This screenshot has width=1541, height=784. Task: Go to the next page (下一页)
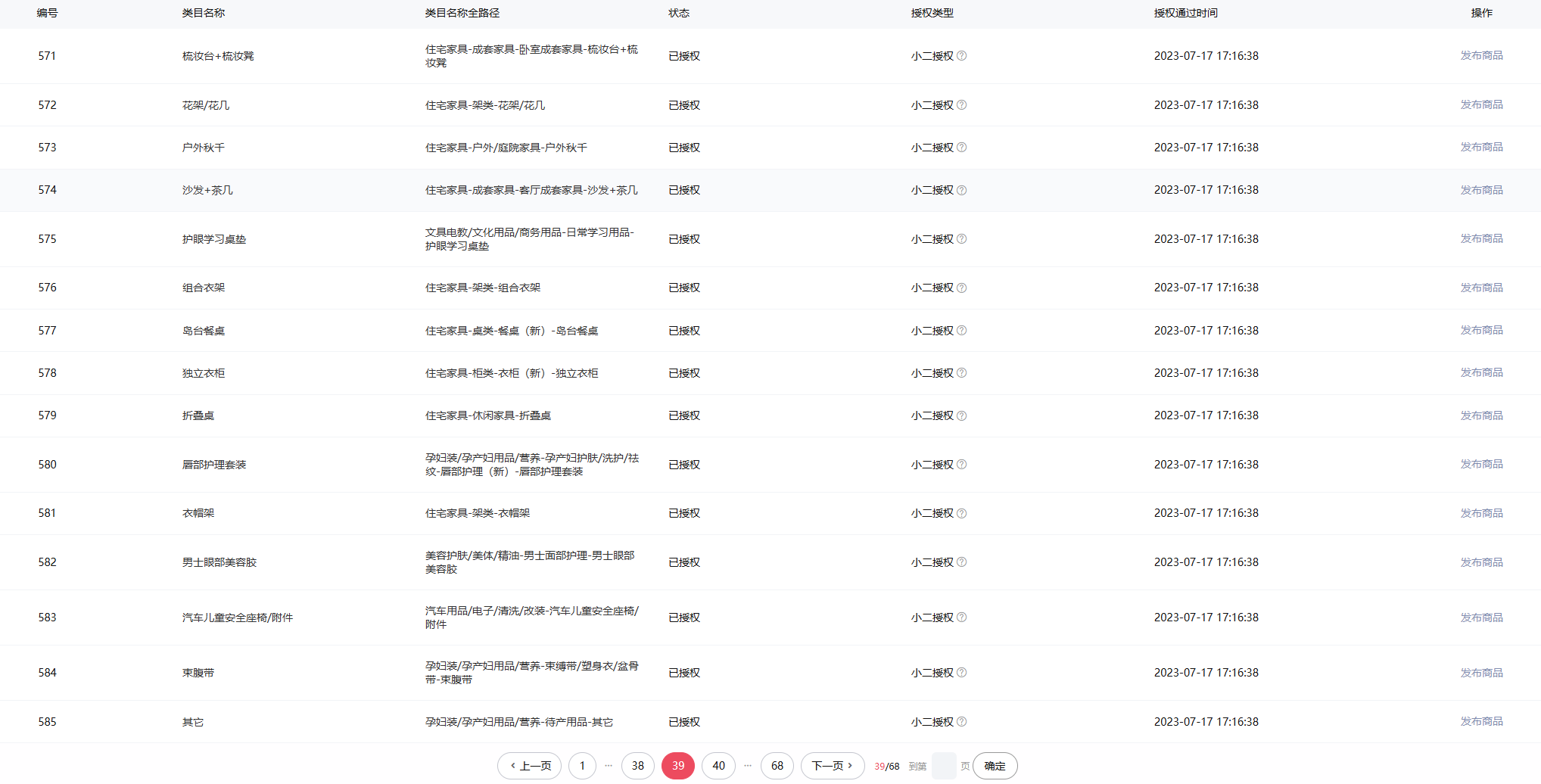point(832,766)
